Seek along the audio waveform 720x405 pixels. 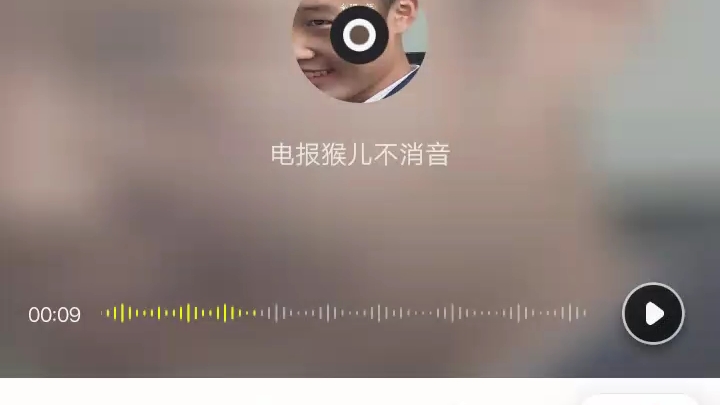(343, 313)
